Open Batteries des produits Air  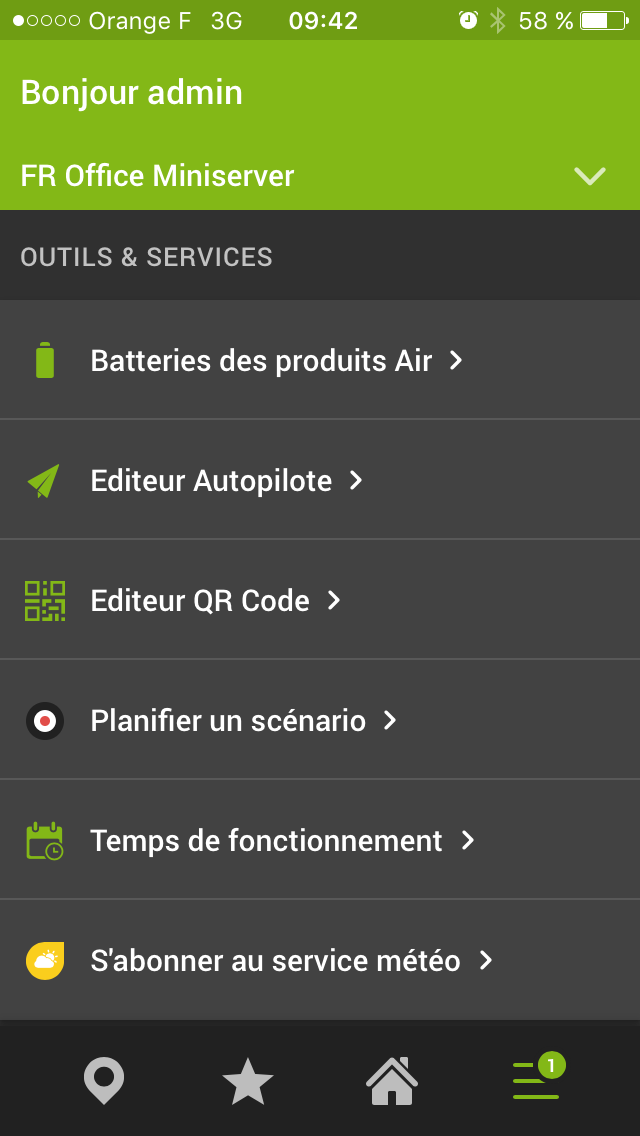(262, 361)
